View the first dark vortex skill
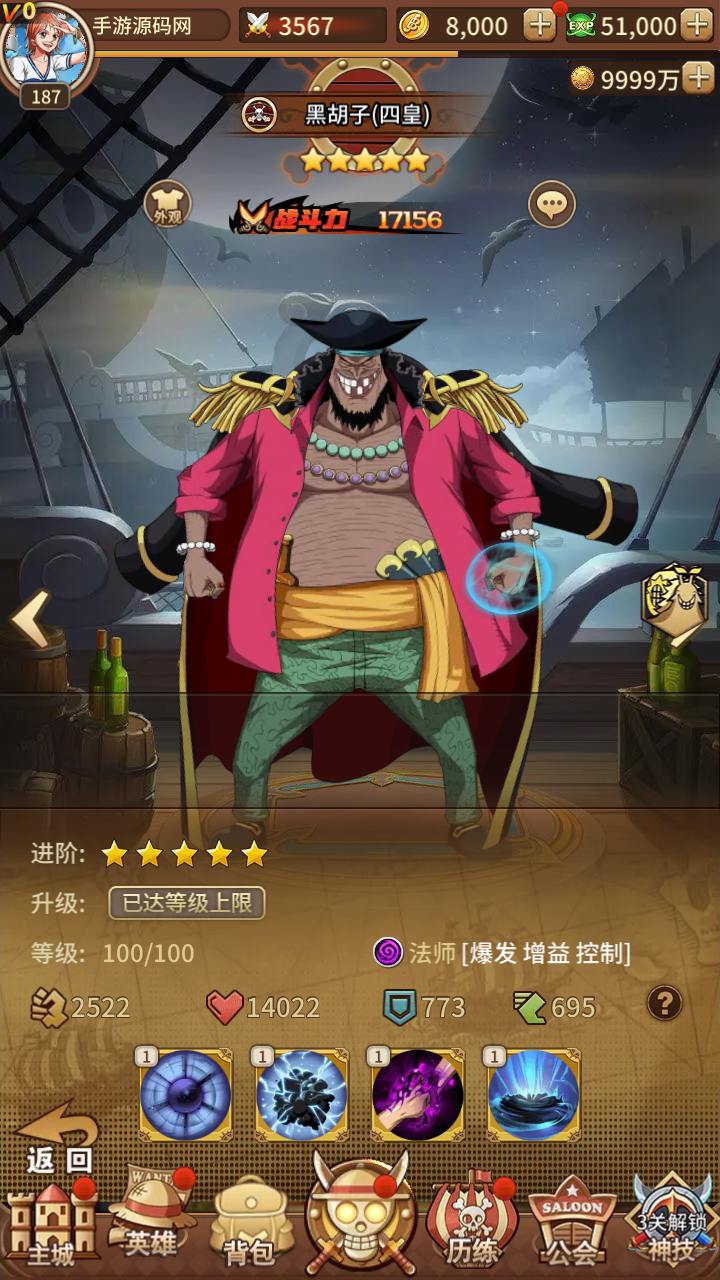Screen dimensions: 720x1280 (x=186, y=1095)
